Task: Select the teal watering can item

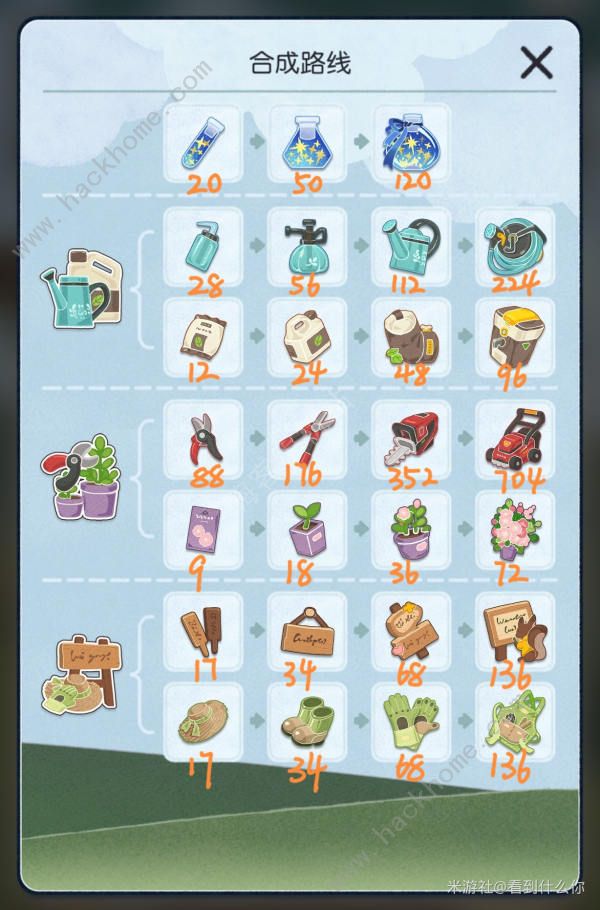Action: point(411,245)
